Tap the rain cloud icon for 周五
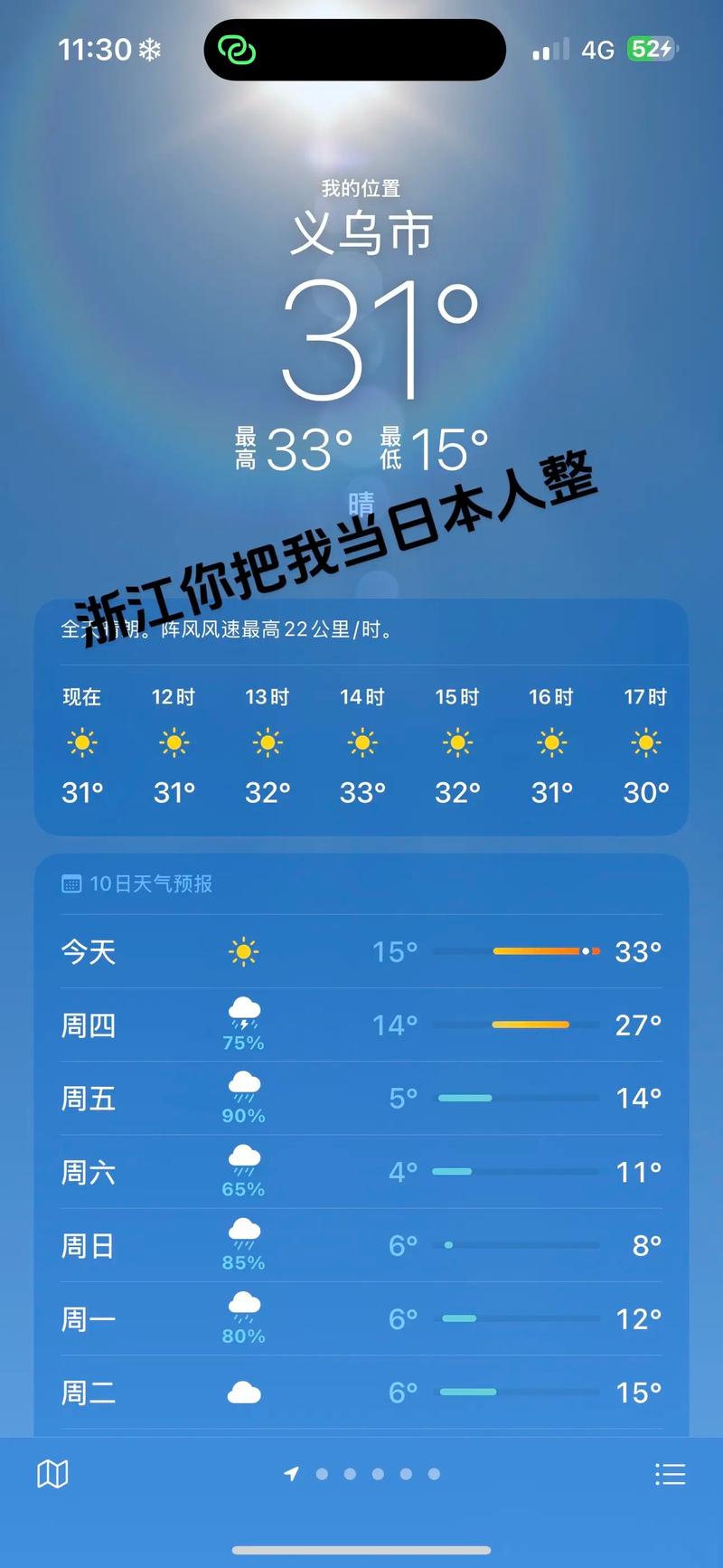This screenshot has height=1568, width=723. click(x=242, y=1089)
